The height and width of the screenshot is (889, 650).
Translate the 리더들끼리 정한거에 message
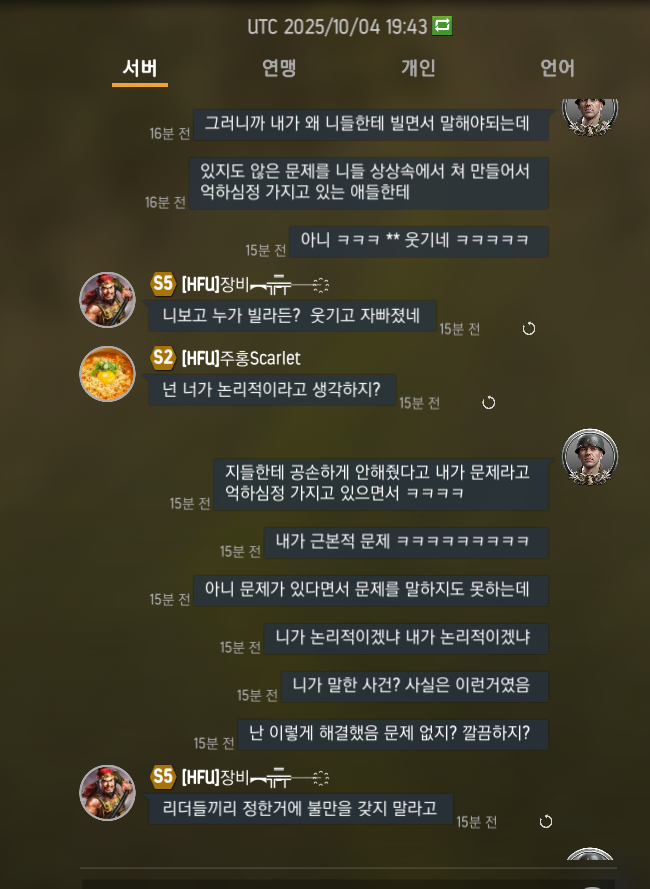545,821
